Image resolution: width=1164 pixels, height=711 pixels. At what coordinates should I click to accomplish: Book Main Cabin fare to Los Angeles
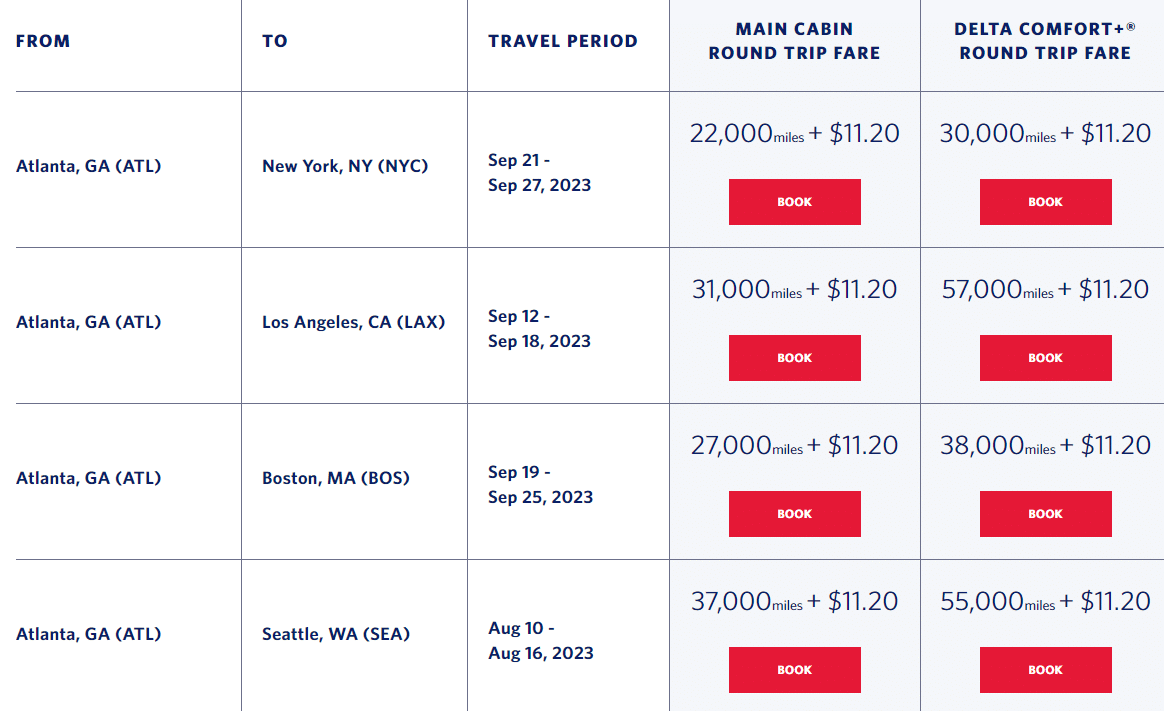point(794,358)
